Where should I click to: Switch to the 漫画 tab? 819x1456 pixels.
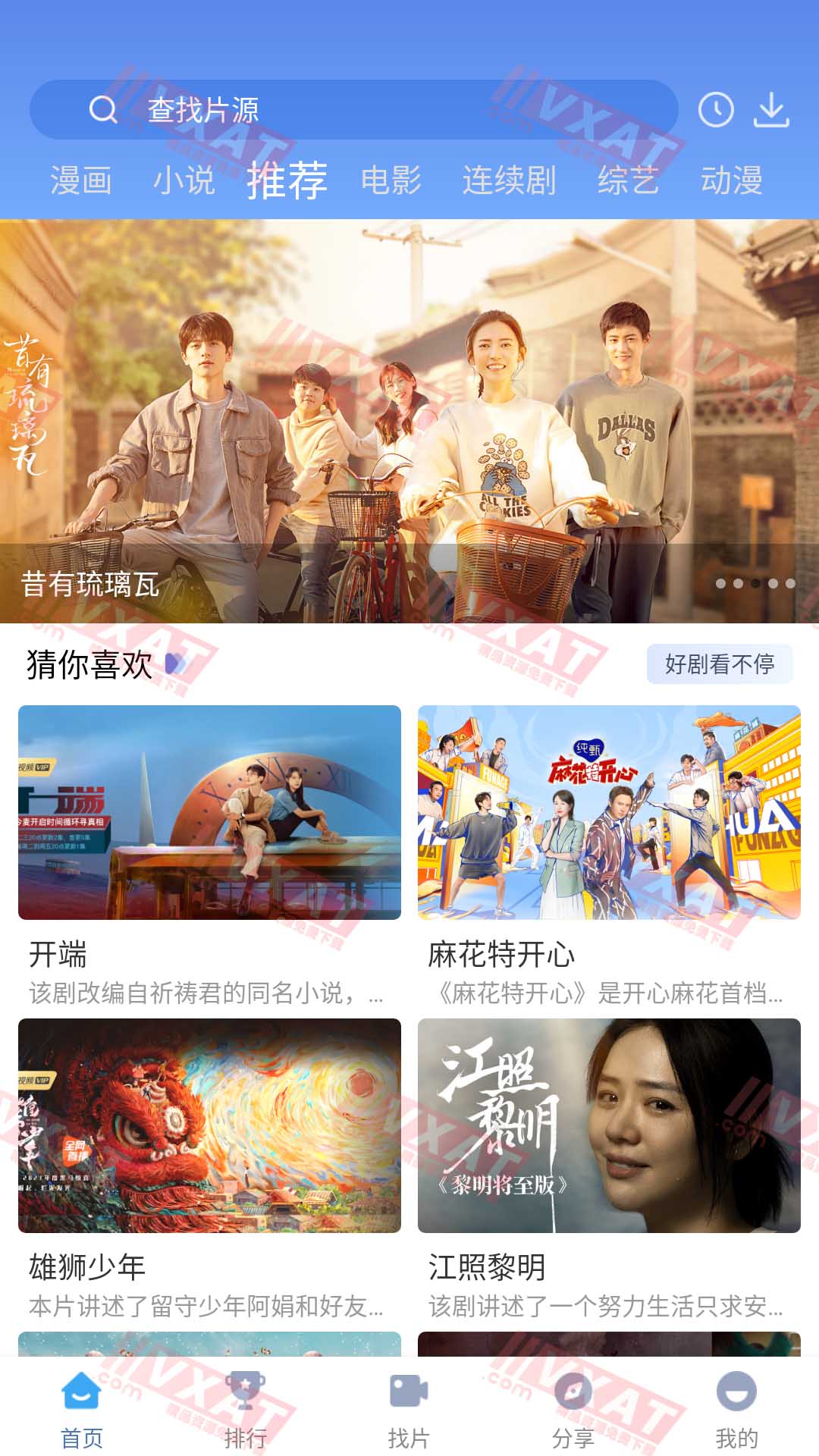point(81,180)
